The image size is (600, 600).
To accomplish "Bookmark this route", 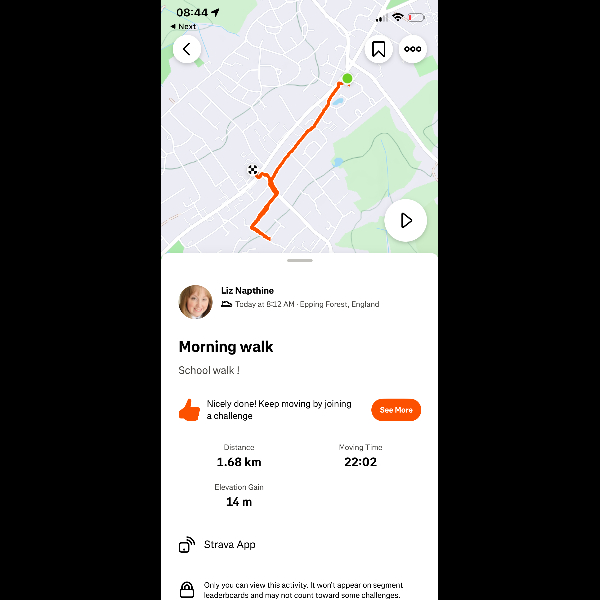I will [x=378, y=49].
